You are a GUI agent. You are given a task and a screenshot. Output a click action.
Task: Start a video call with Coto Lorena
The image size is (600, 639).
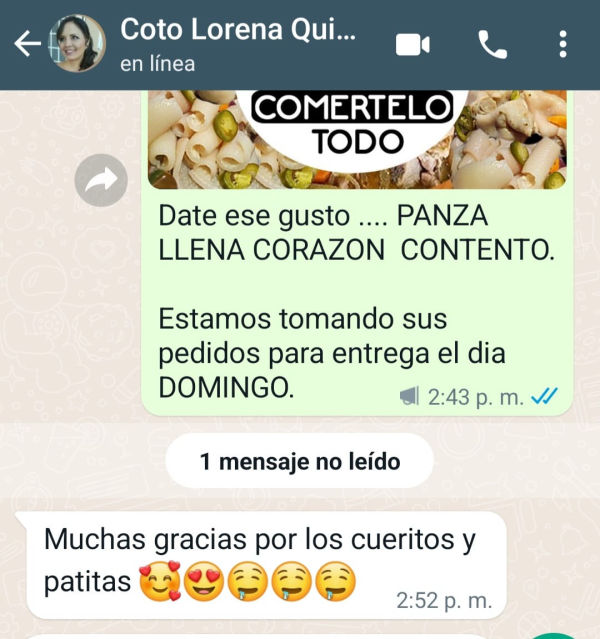[x=412, y=44]
